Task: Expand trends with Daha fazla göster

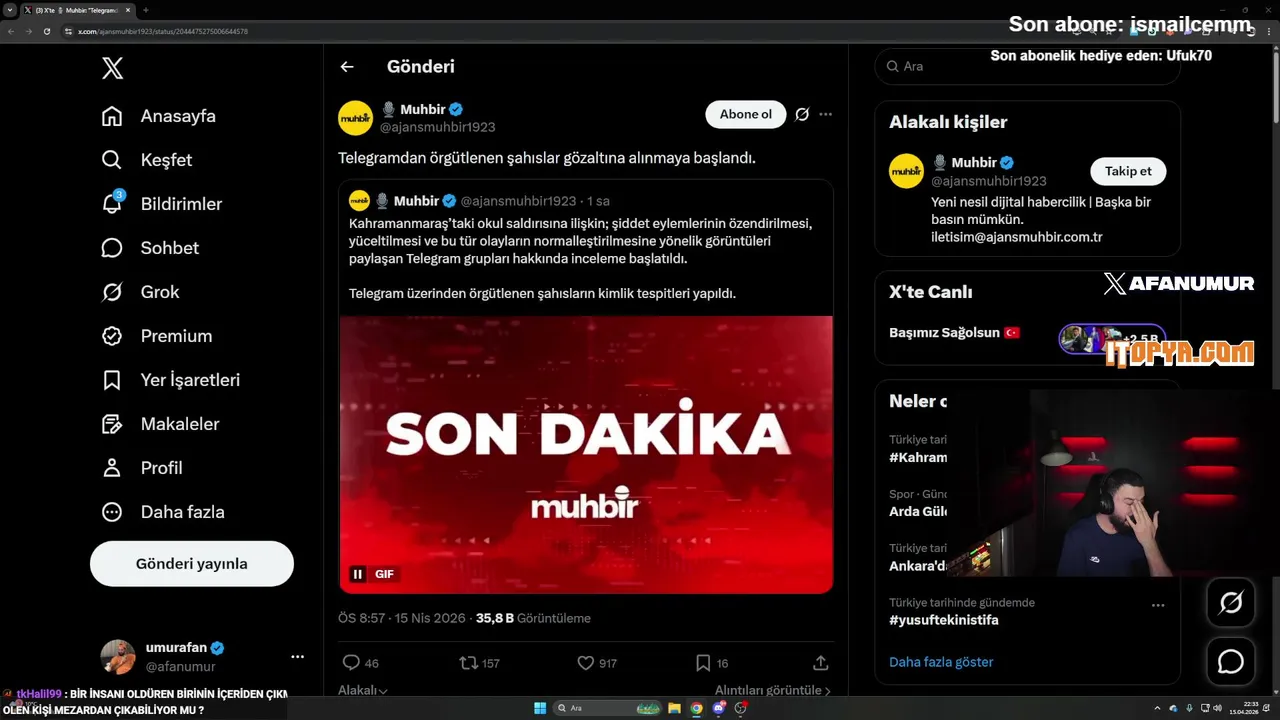Action: (941, 662)
